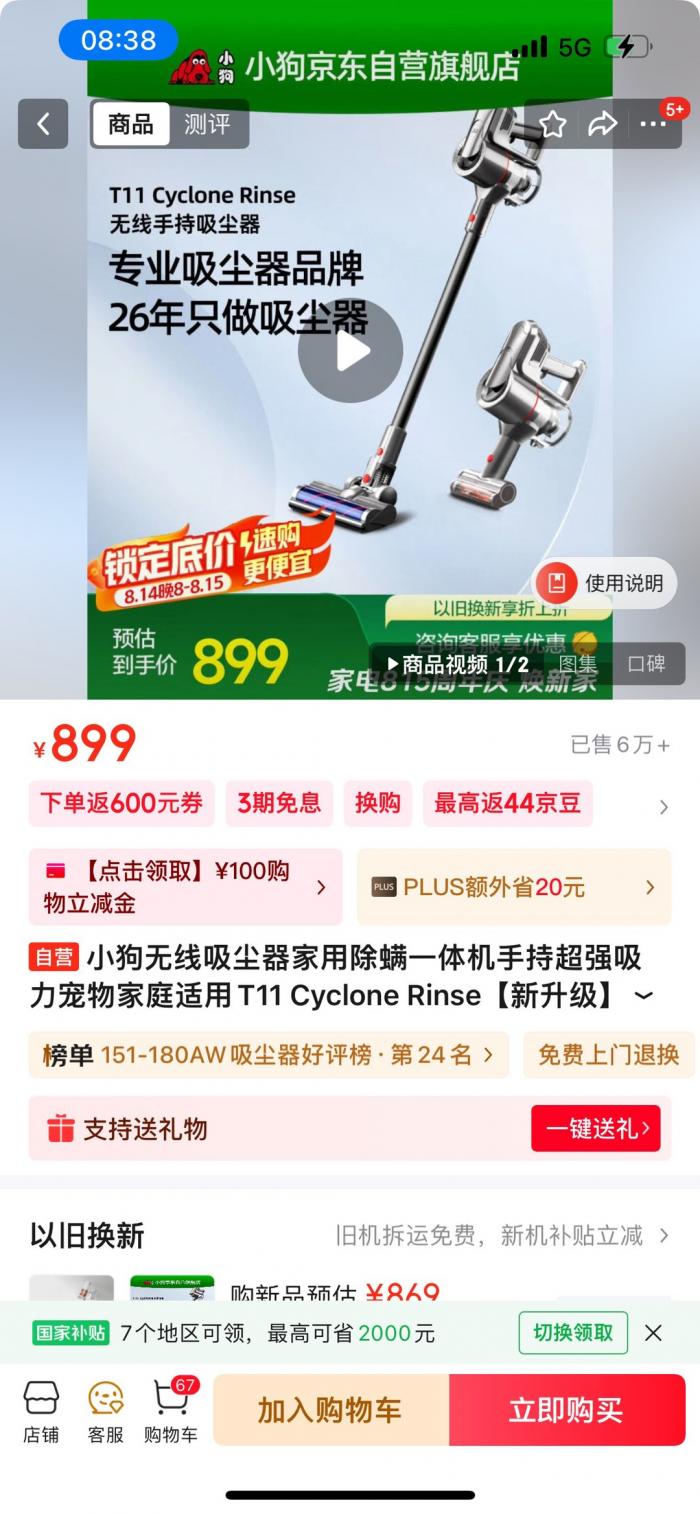Tap 切换领取 on the subsidy banner
The width and height of the screenshot is (700, 1514).
tap(573, 1333)
